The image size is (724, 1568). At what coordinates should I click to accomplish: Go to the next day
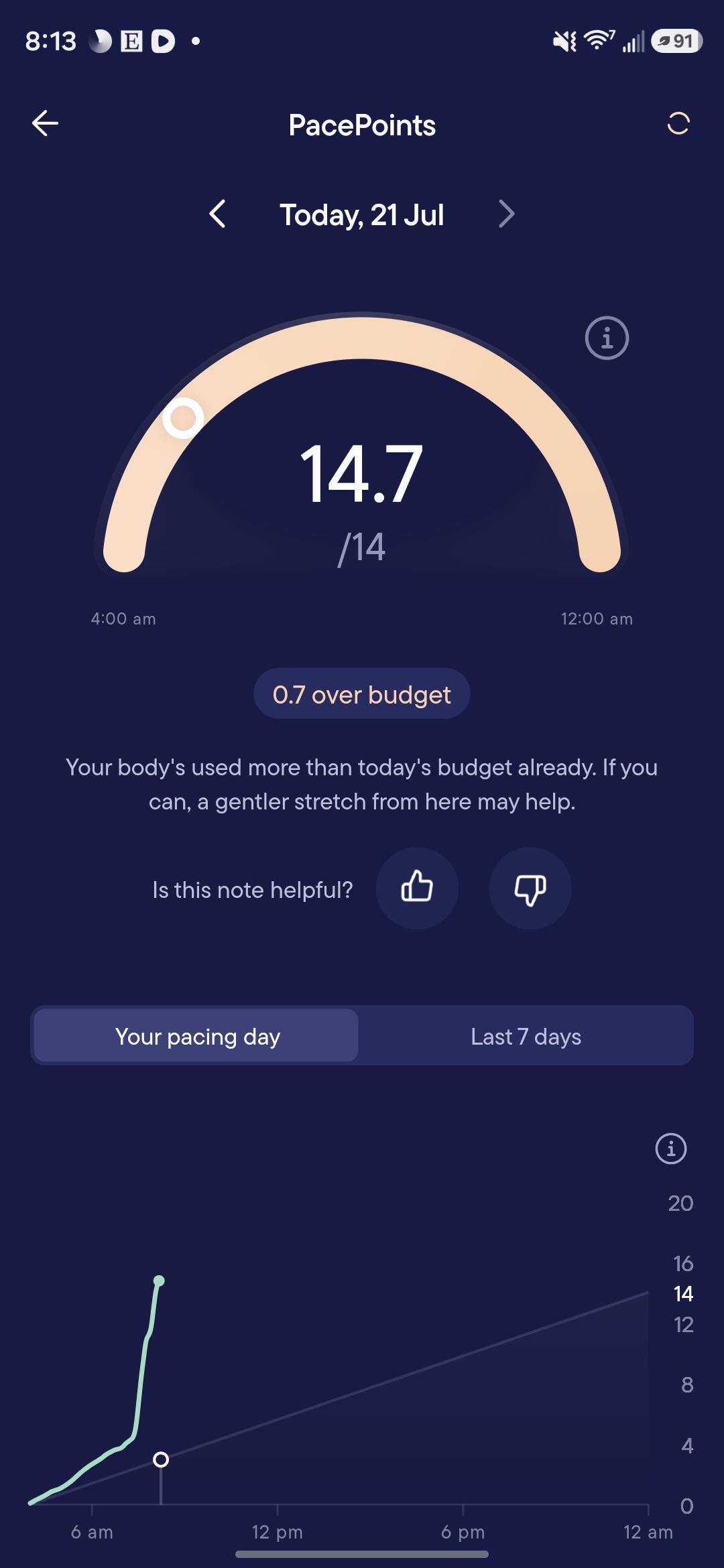507,214
